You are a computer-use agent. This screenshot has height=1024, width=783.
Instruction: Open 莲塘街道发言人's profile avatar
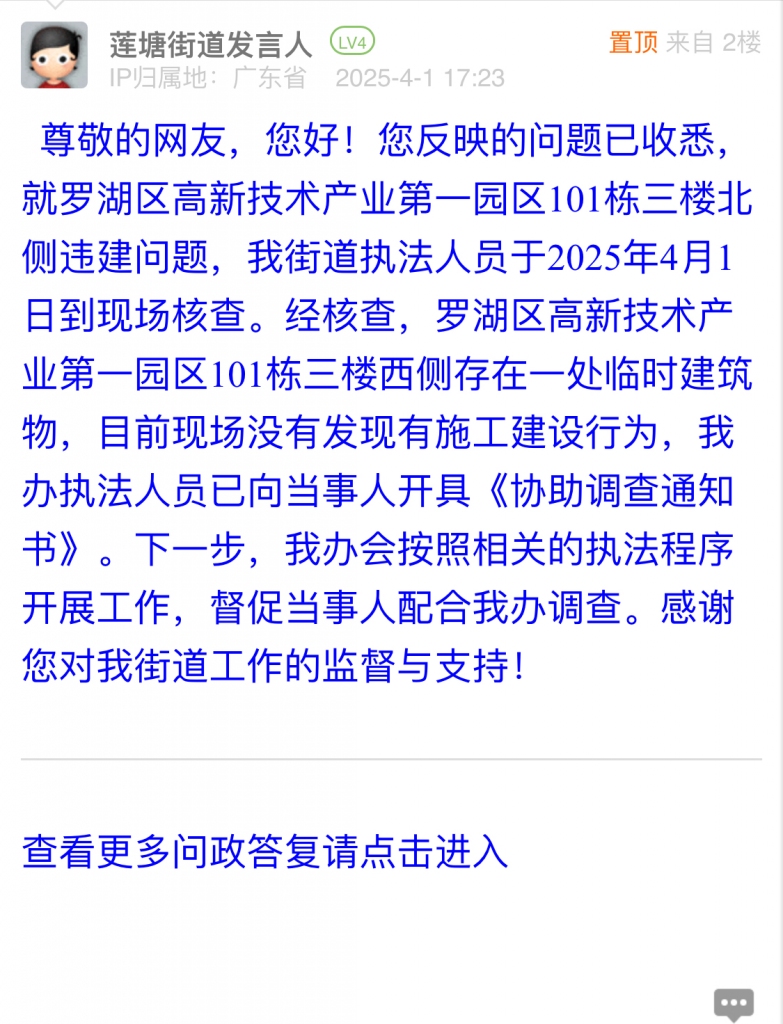click(53, 55)
